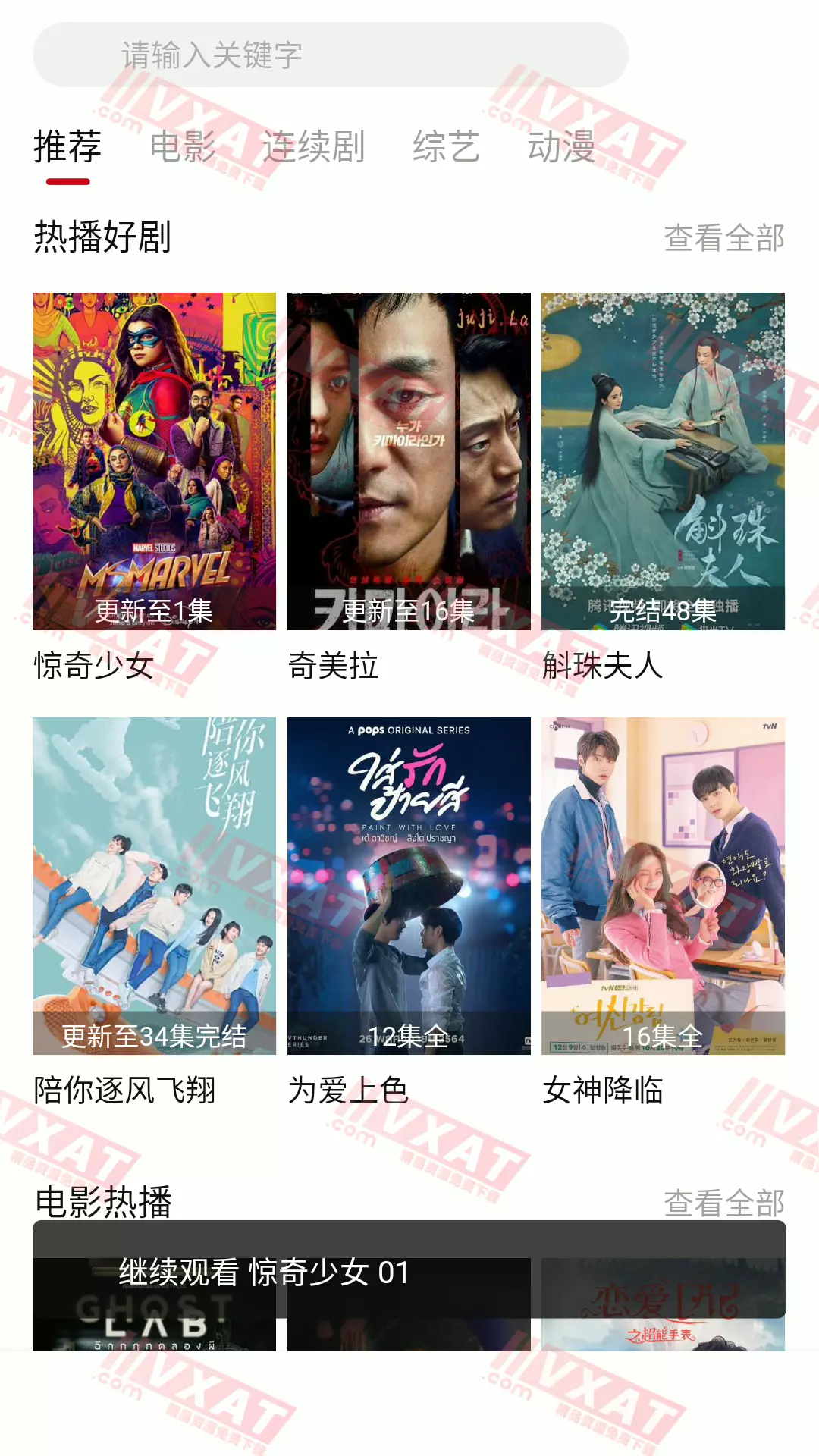This screenshot has width=819, height=1456.
Task: Open the 恋爱超能手表 movie thumbnail
Action: 663,1335
